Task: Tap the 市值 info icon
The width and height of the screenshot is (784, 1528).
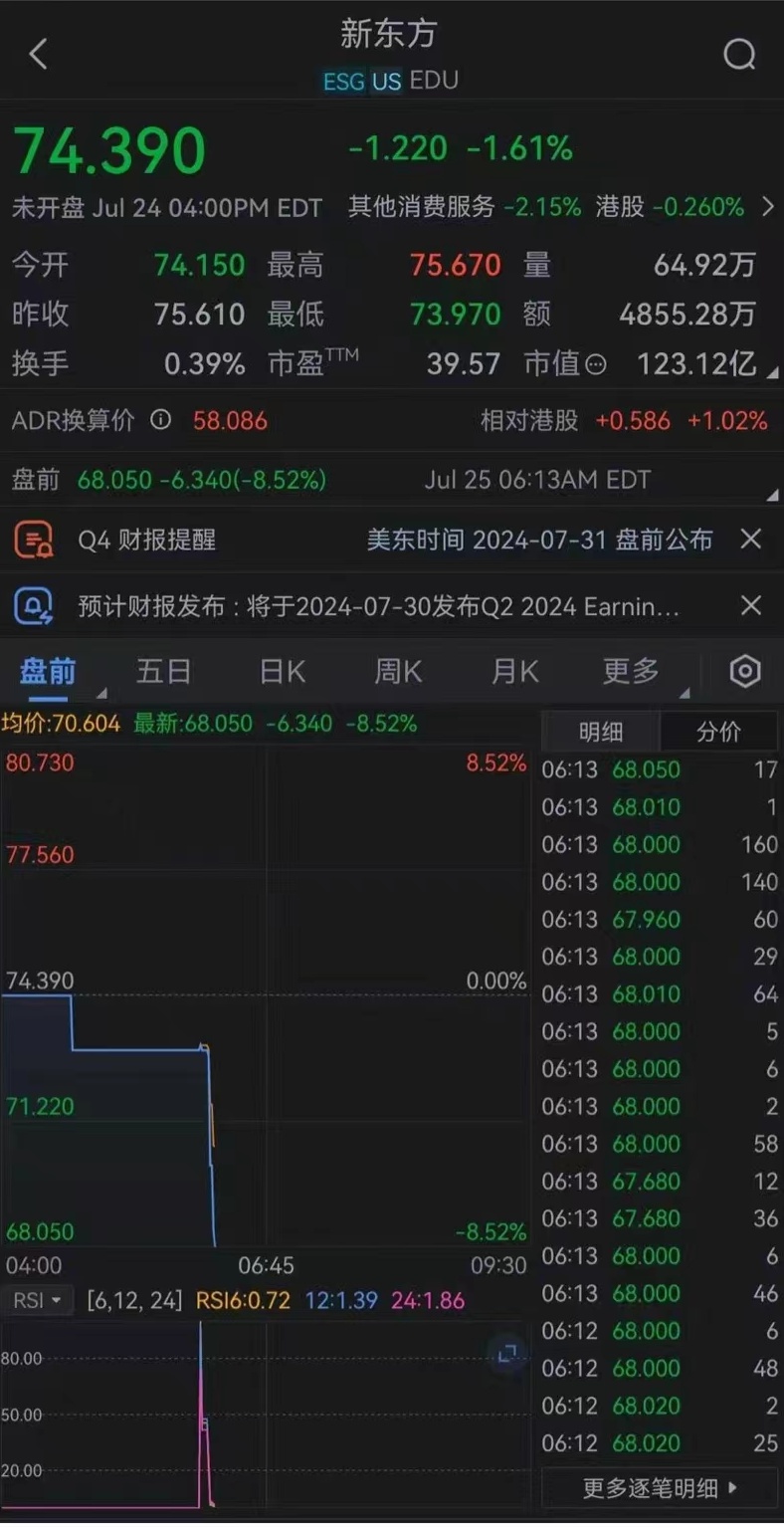Action: 596,364
